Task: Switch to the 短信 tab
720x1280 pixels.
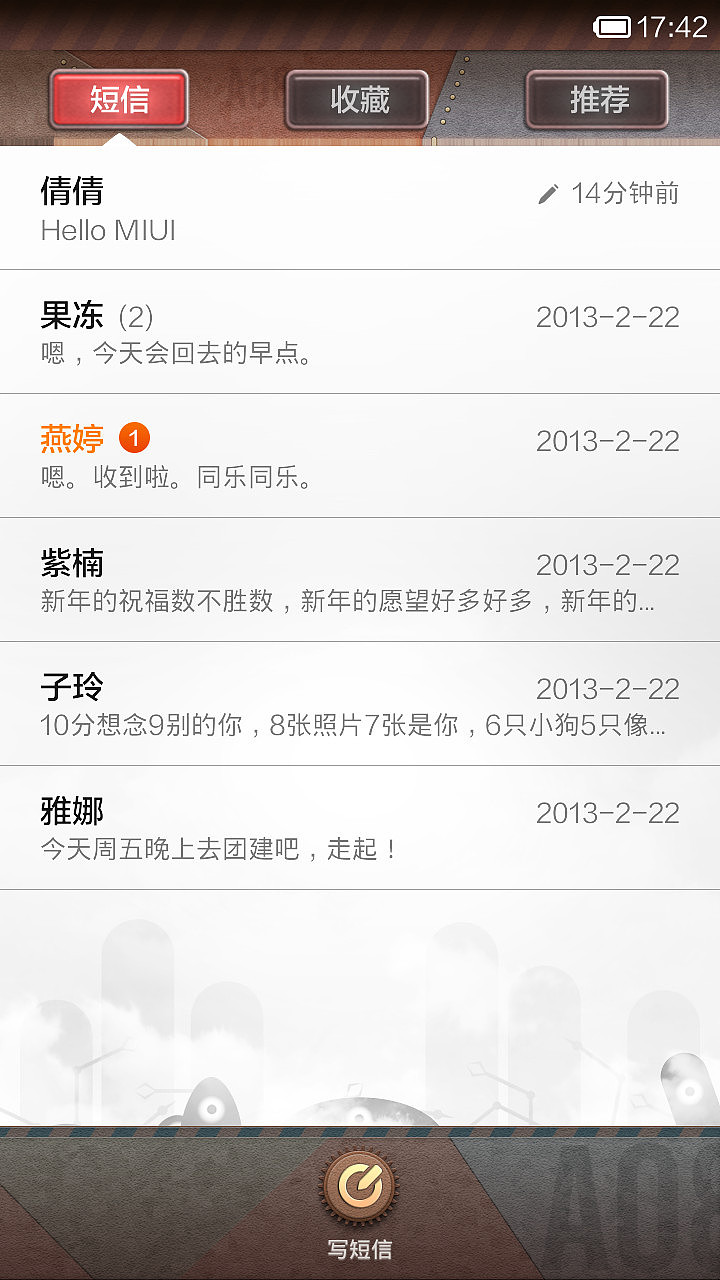Action: click(119, 99)
